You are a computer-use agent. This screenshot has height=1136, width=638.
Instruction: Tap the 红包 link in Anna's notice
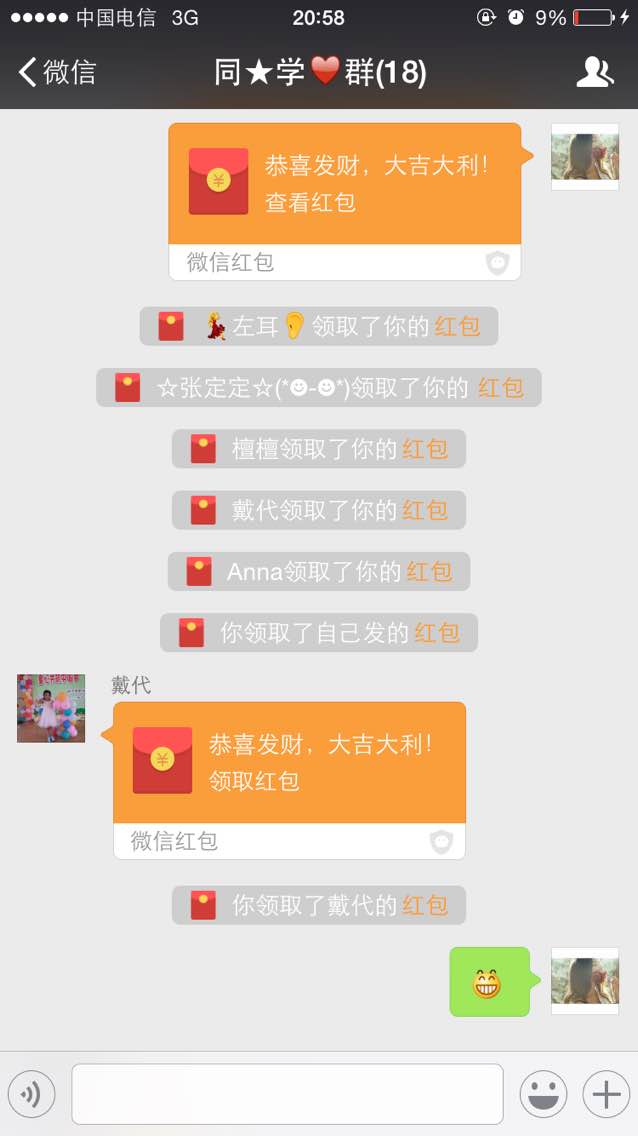429,572
